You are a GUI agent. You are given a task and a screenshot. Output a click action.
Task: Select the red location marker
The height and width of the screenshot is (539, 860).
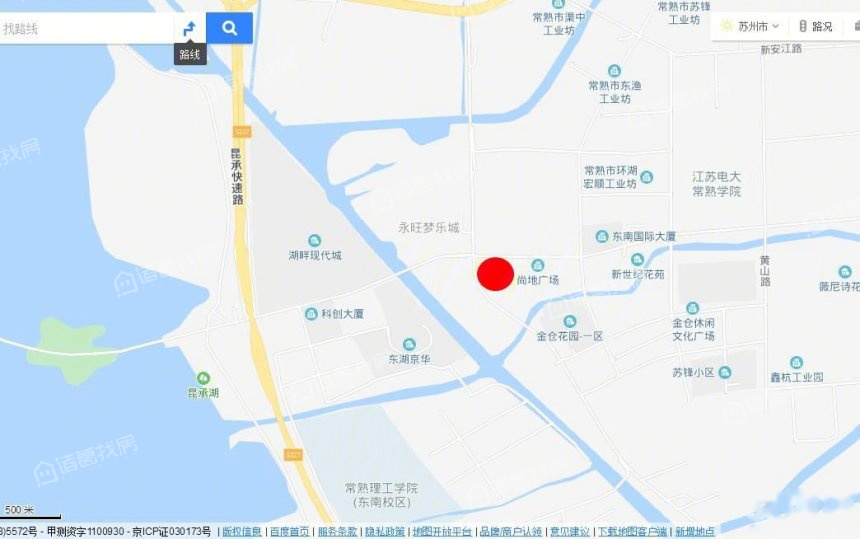tap(495, 274)
